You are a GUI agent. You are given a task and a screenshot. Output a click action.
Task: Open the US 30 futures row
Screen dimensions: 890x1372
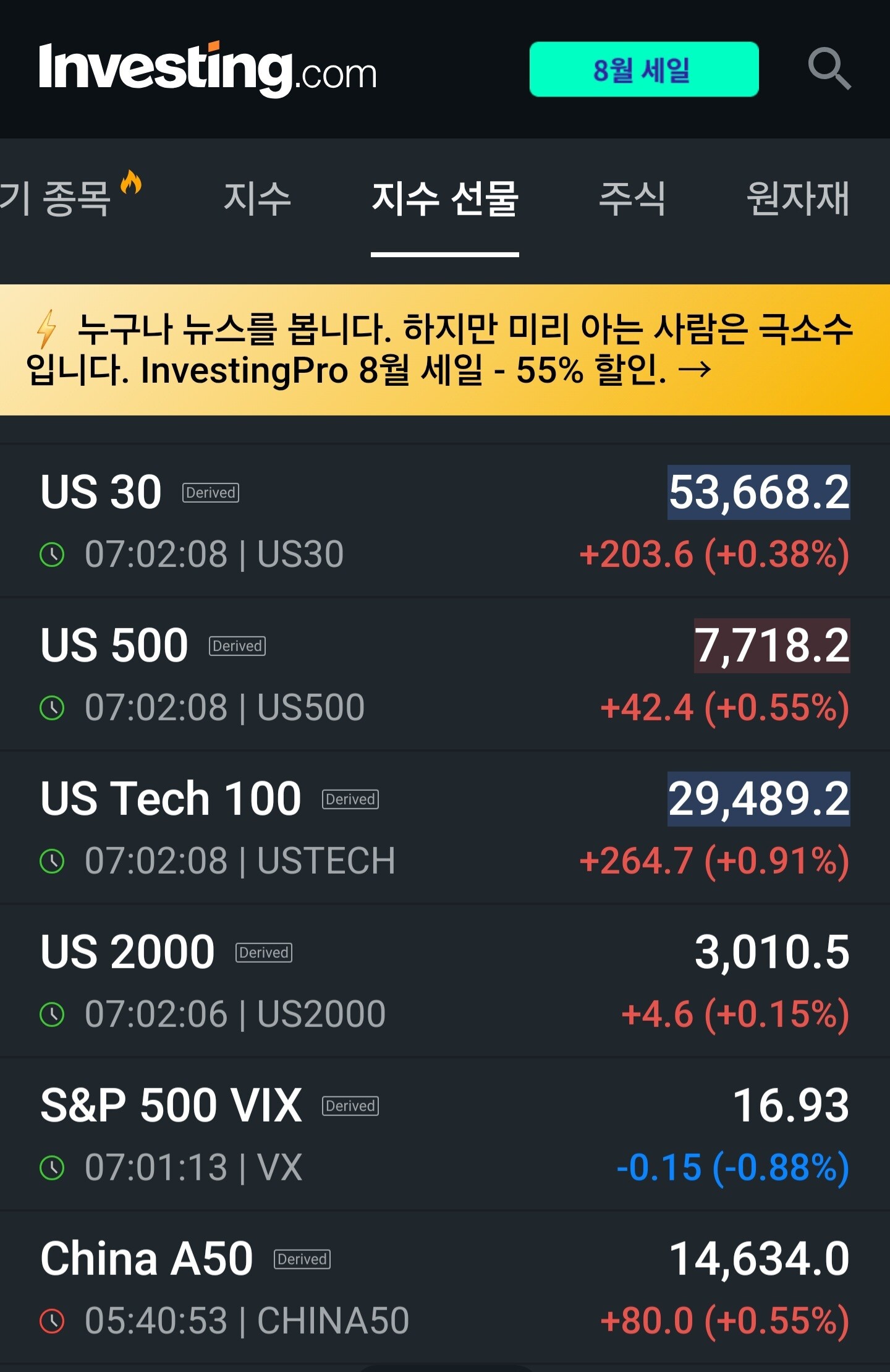[x=445, y=521]
